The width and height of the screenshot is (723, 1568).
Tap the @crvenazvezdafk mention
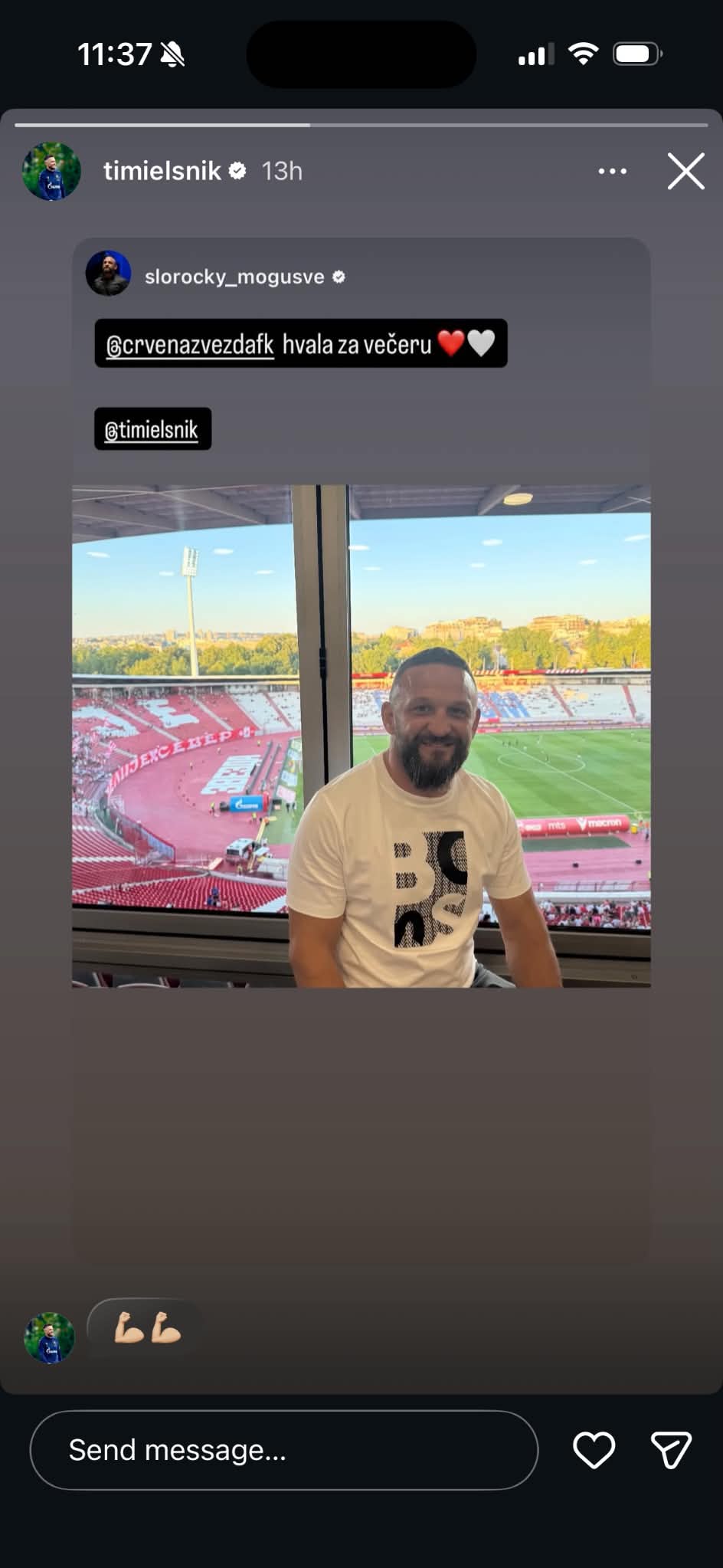190,344
